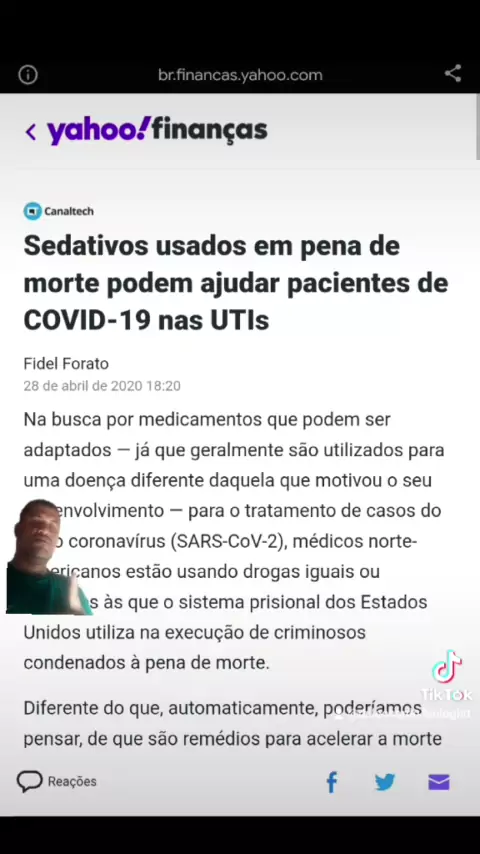Open the page info icon
Screen dimensions: 480x854
(28, 75)
